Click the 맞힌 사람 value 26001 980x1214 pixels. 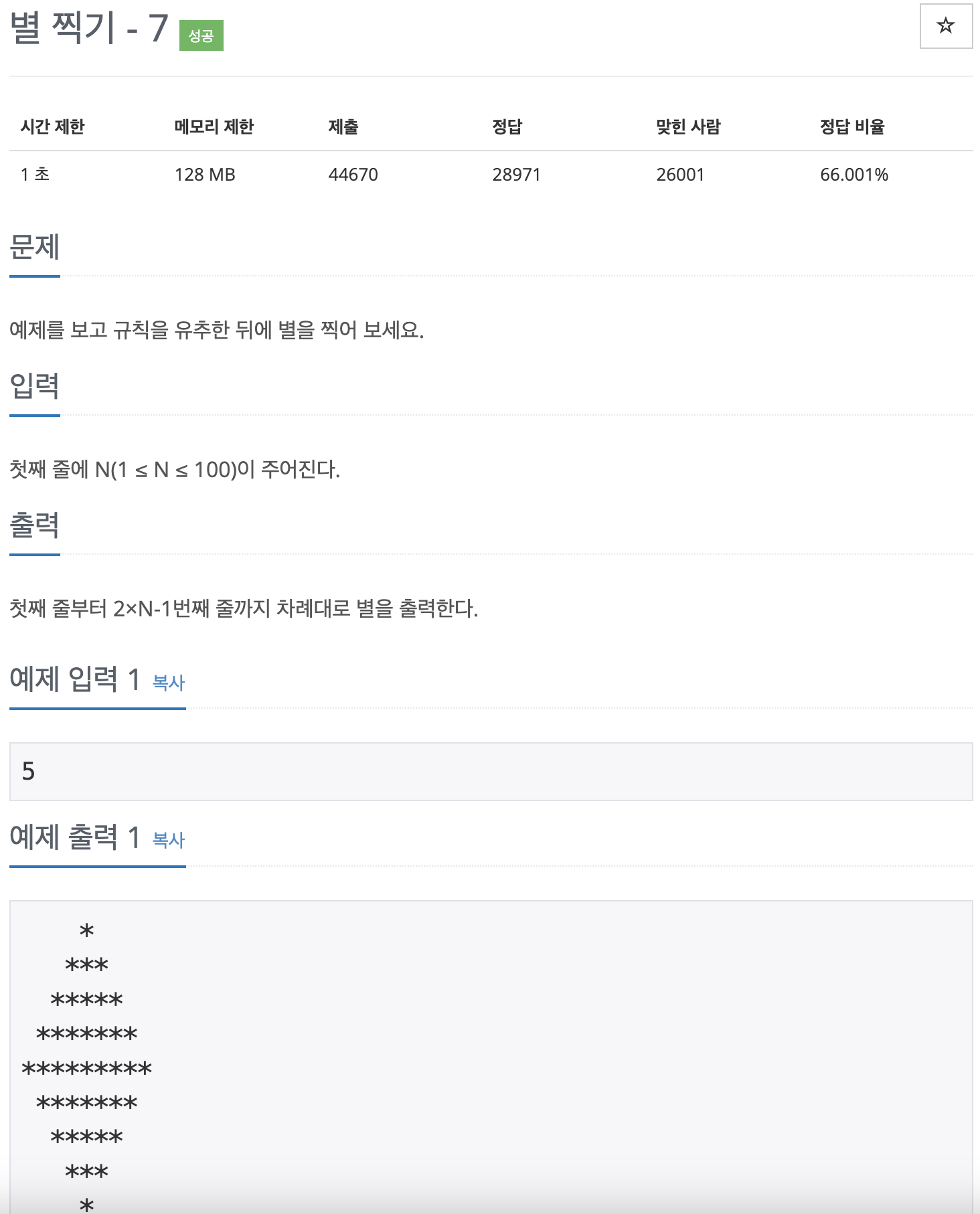679,175
